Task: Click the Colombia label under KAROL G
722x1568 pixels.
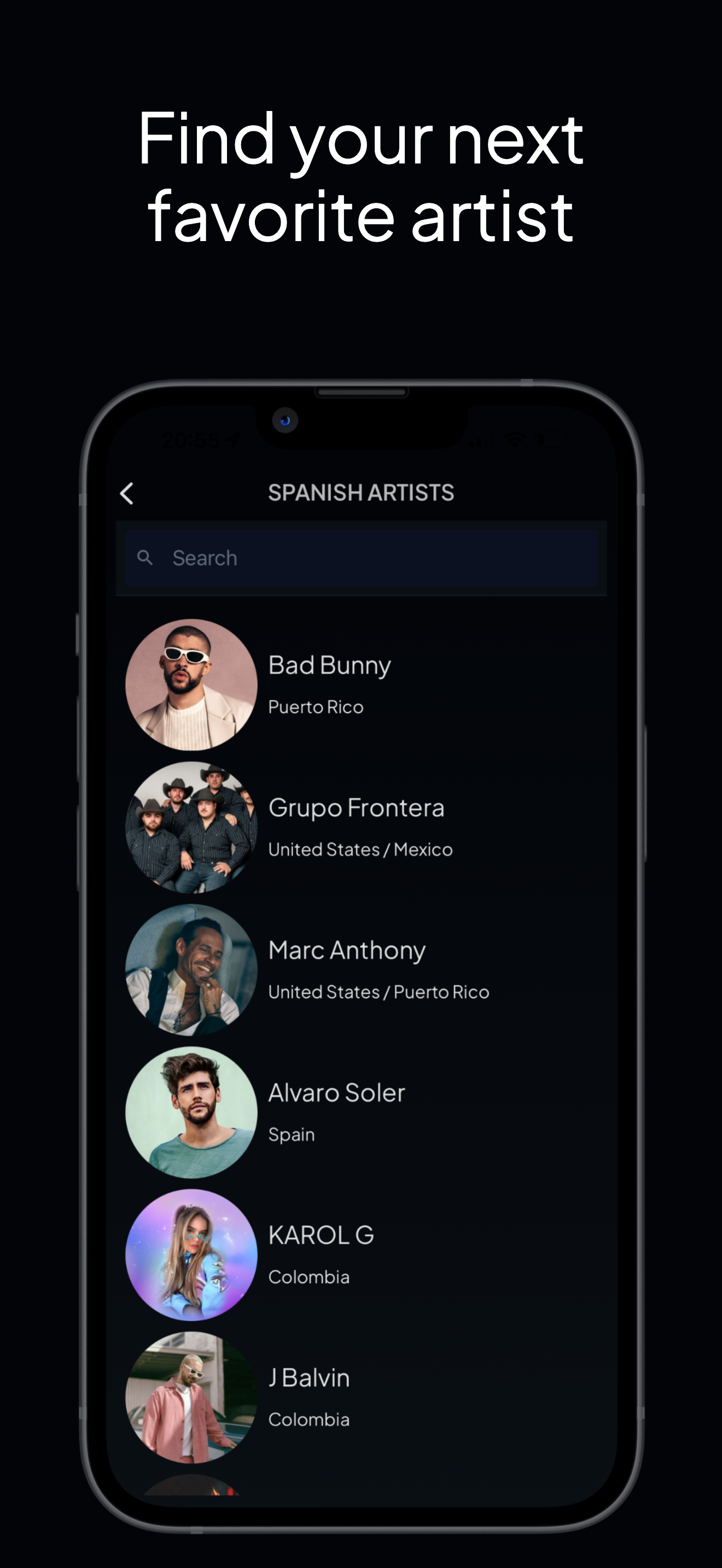Action: 308,1277
